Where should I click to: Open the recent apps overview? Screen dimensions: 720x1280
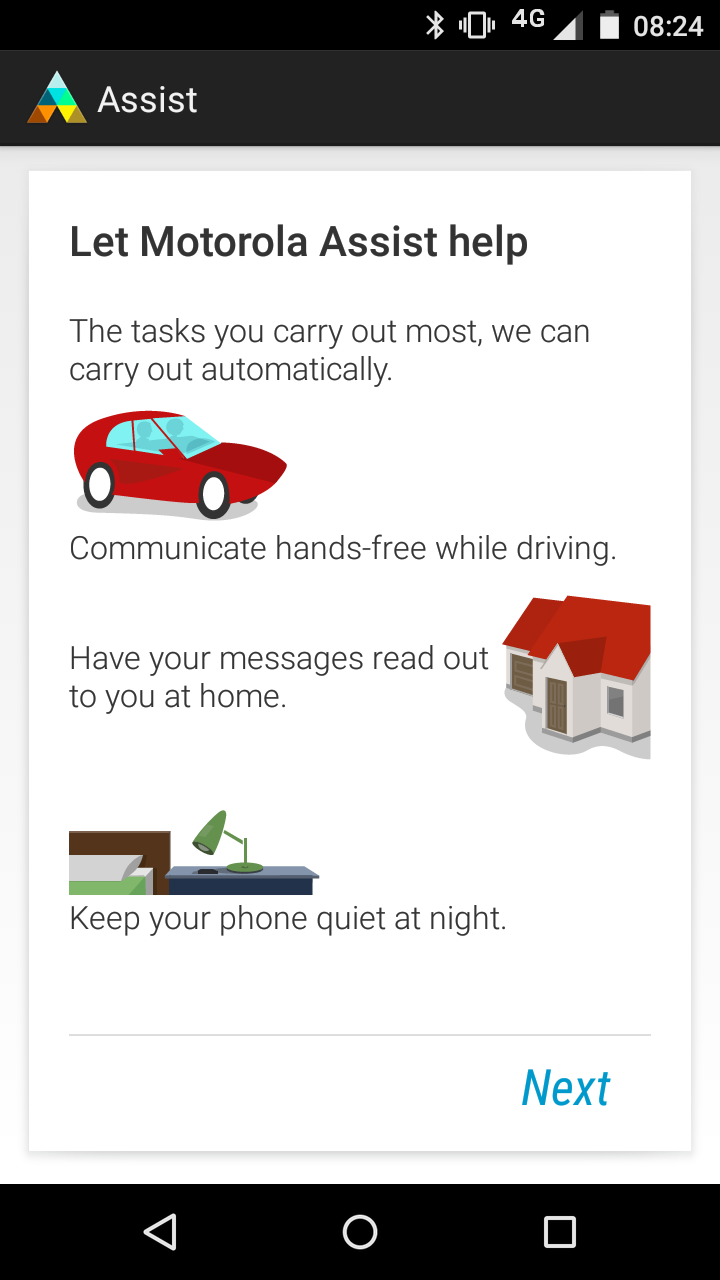click(x=560, y=1232)
